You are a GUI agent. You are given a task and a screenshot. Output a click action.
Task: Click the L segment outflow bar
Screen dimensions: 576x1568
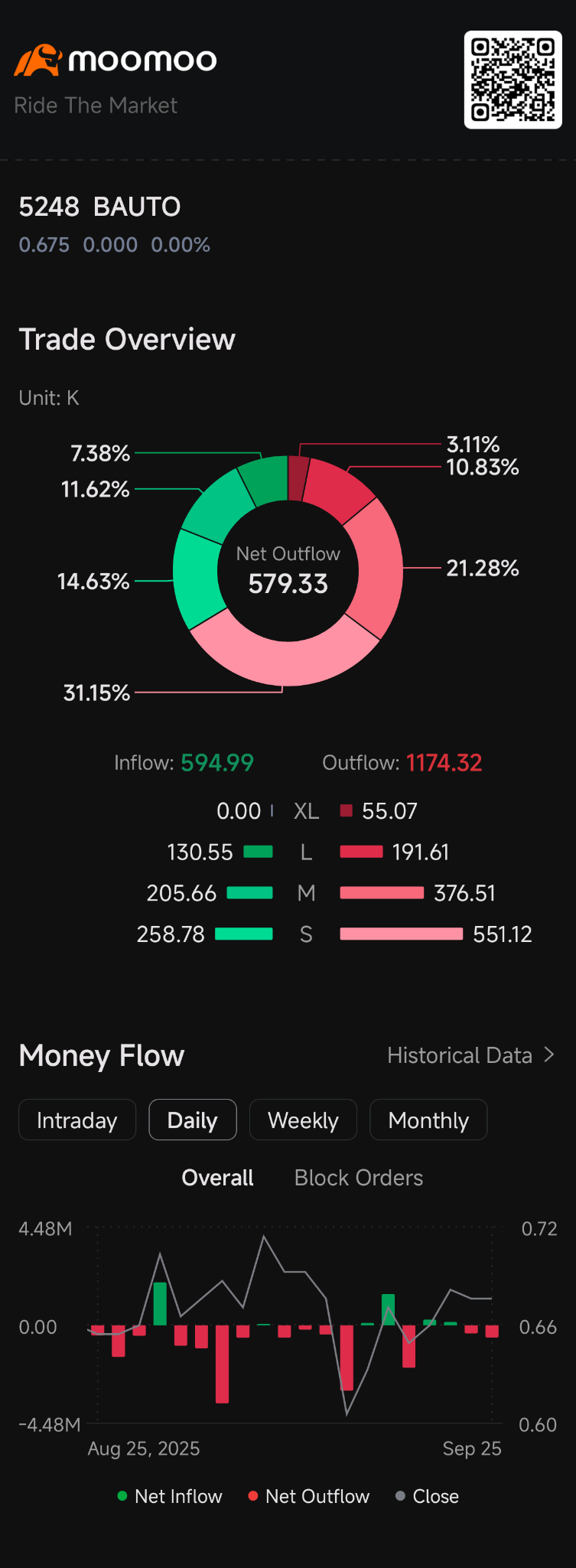[x=360, y=851]
